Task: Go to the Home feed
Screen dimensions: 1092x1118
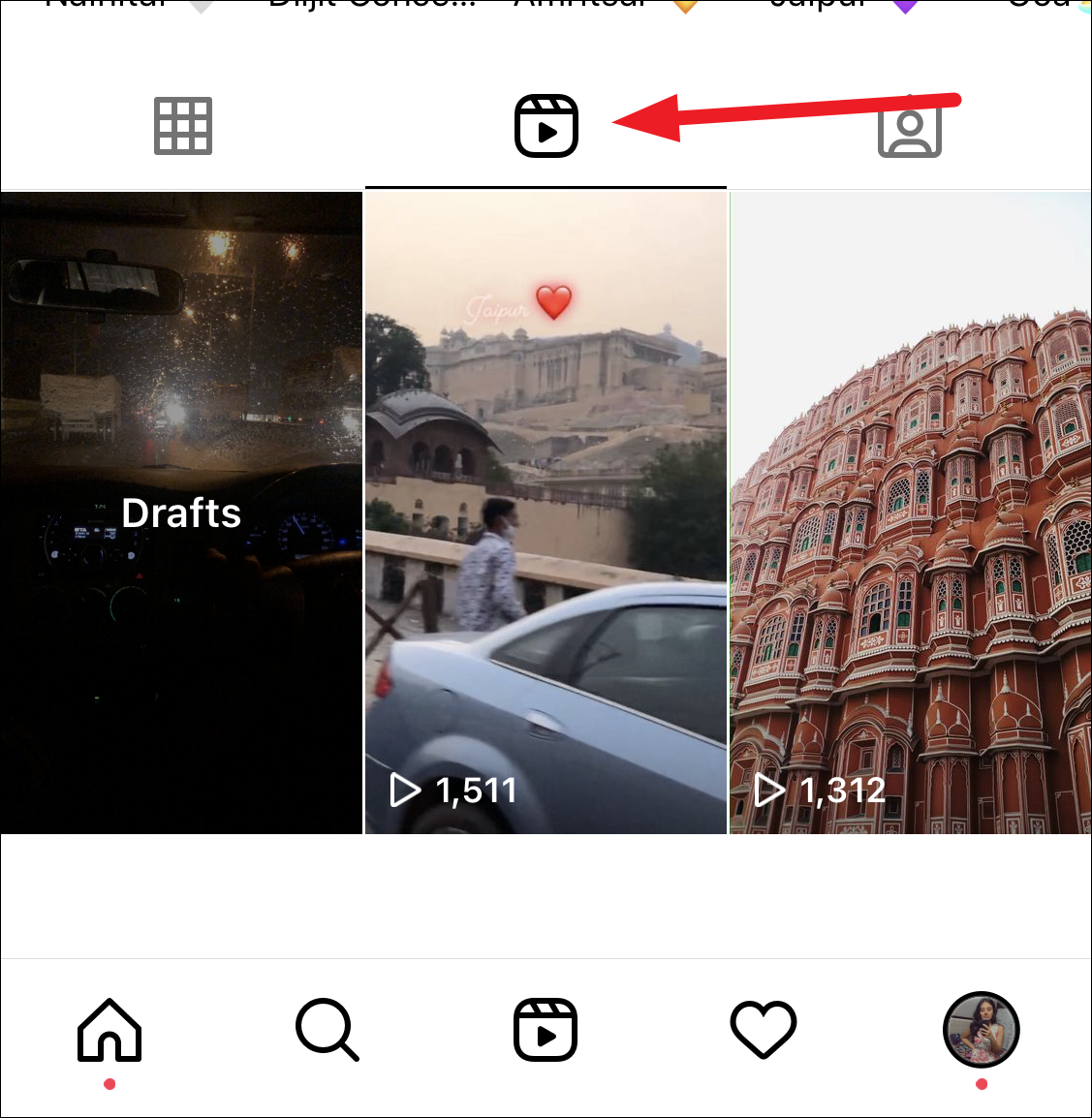Action: tap(109, 1030)
